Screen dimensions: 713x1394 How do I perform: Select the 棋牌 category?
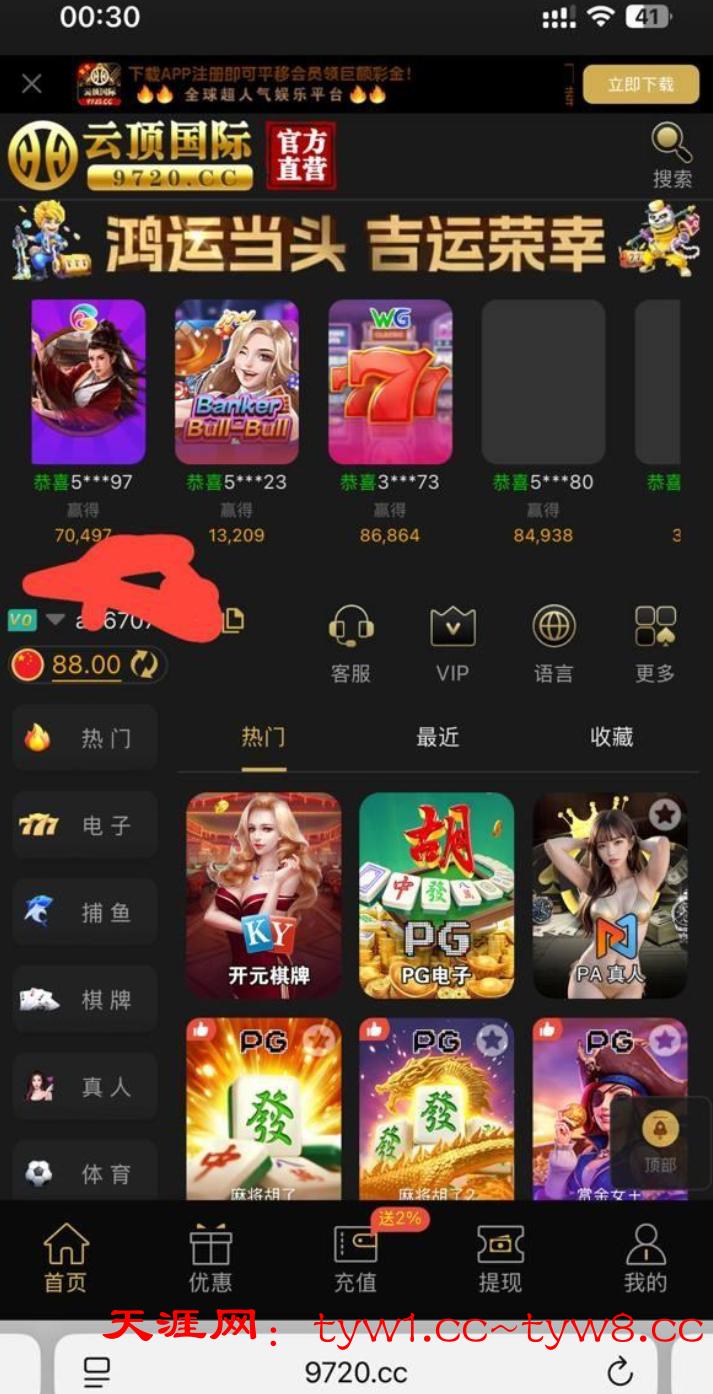click(86, 999)
